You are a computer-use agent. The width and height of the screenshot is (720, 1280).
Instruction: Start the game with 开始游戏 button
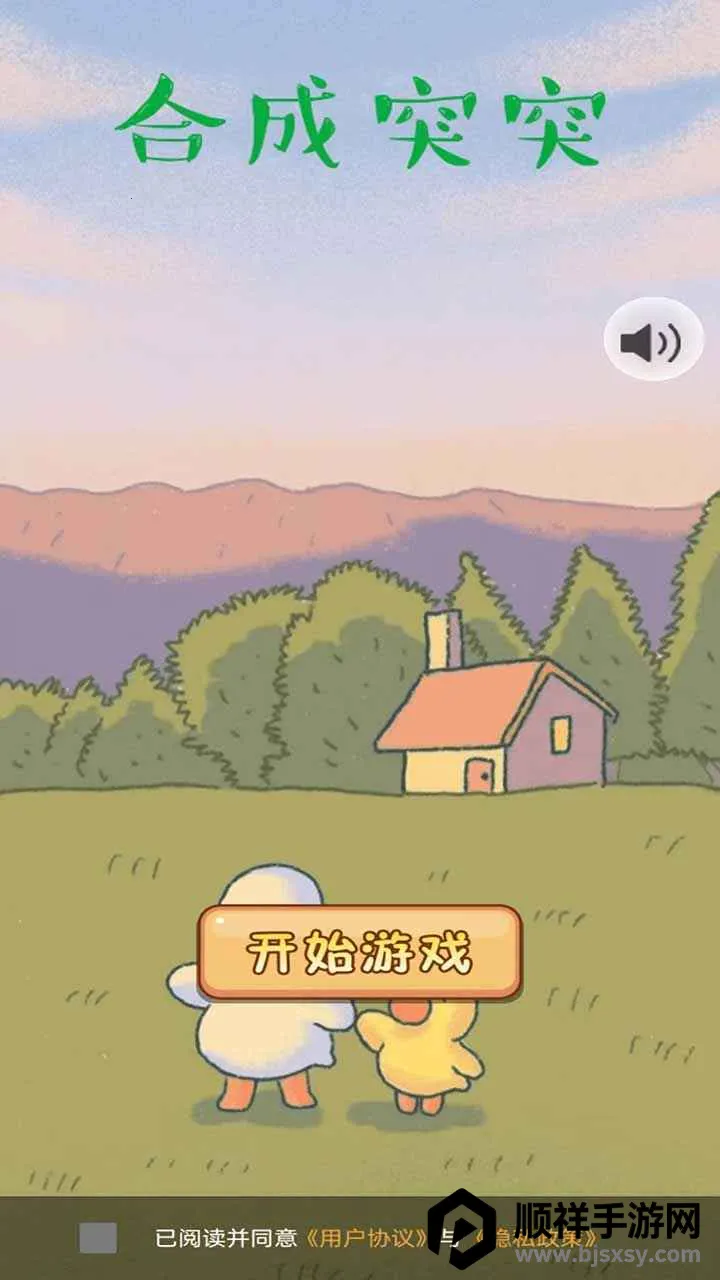(x=360, y=953)
